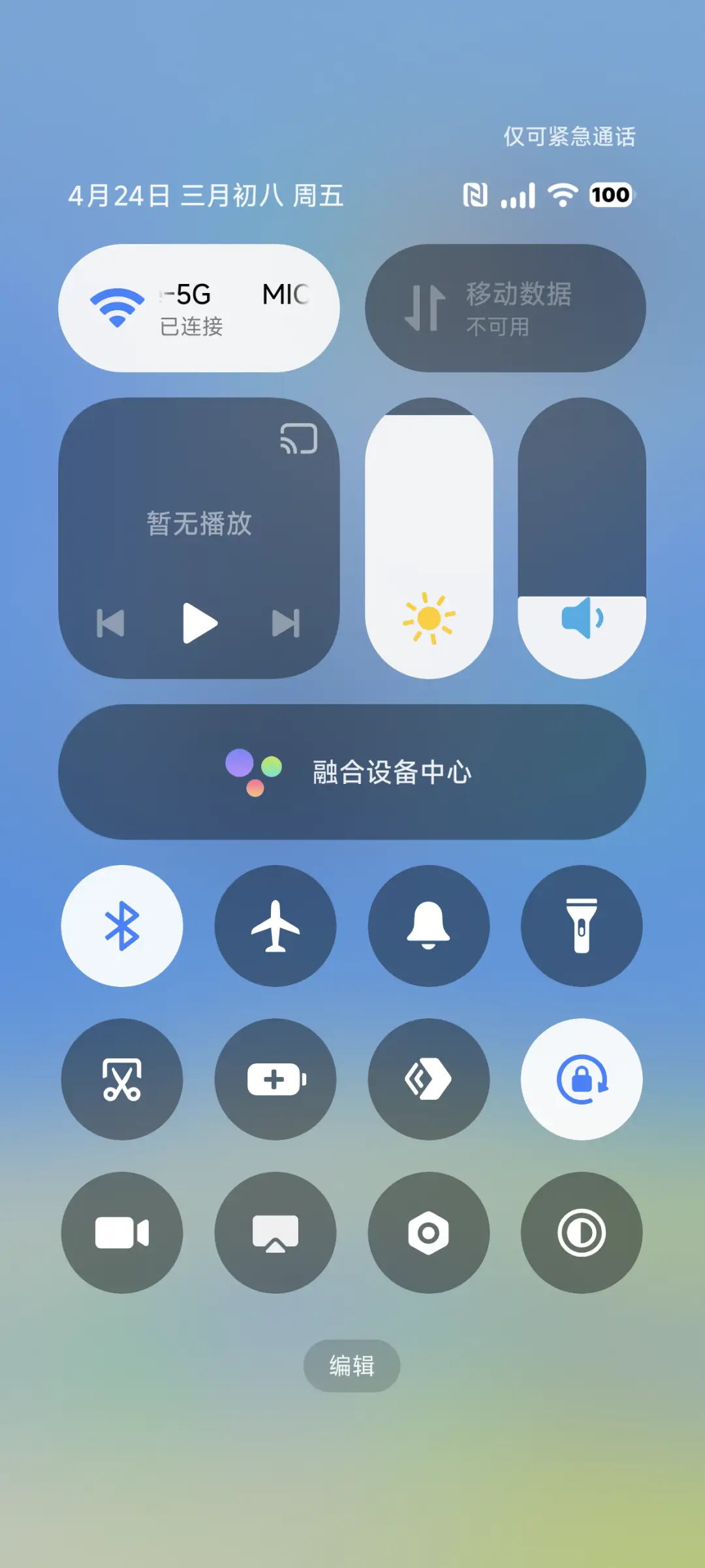Turn on the flashlight
Image resolution: width=705 pixels, height=1568 pixels.
pos(581,927)
